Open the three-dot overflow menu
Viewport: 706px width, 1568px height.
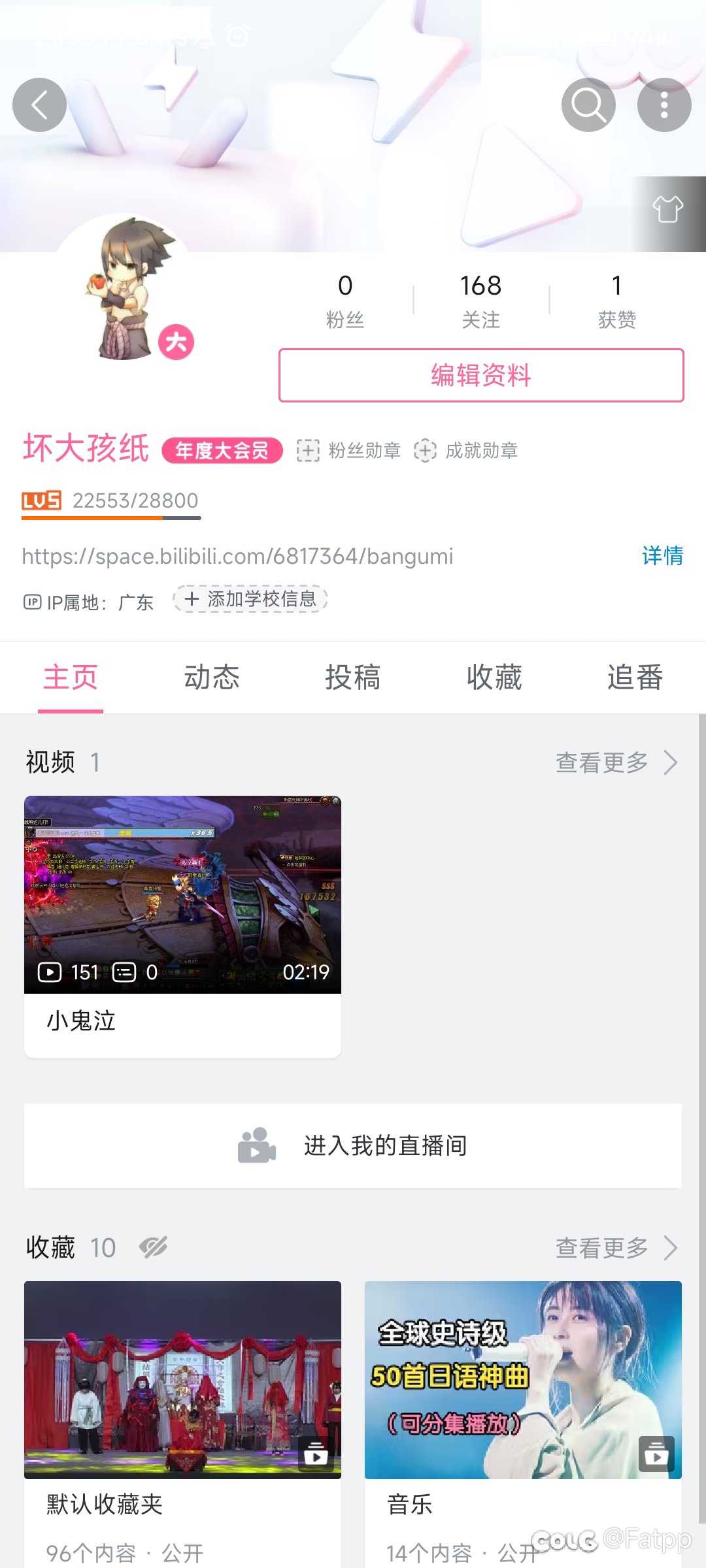click(x=664, y=105)
